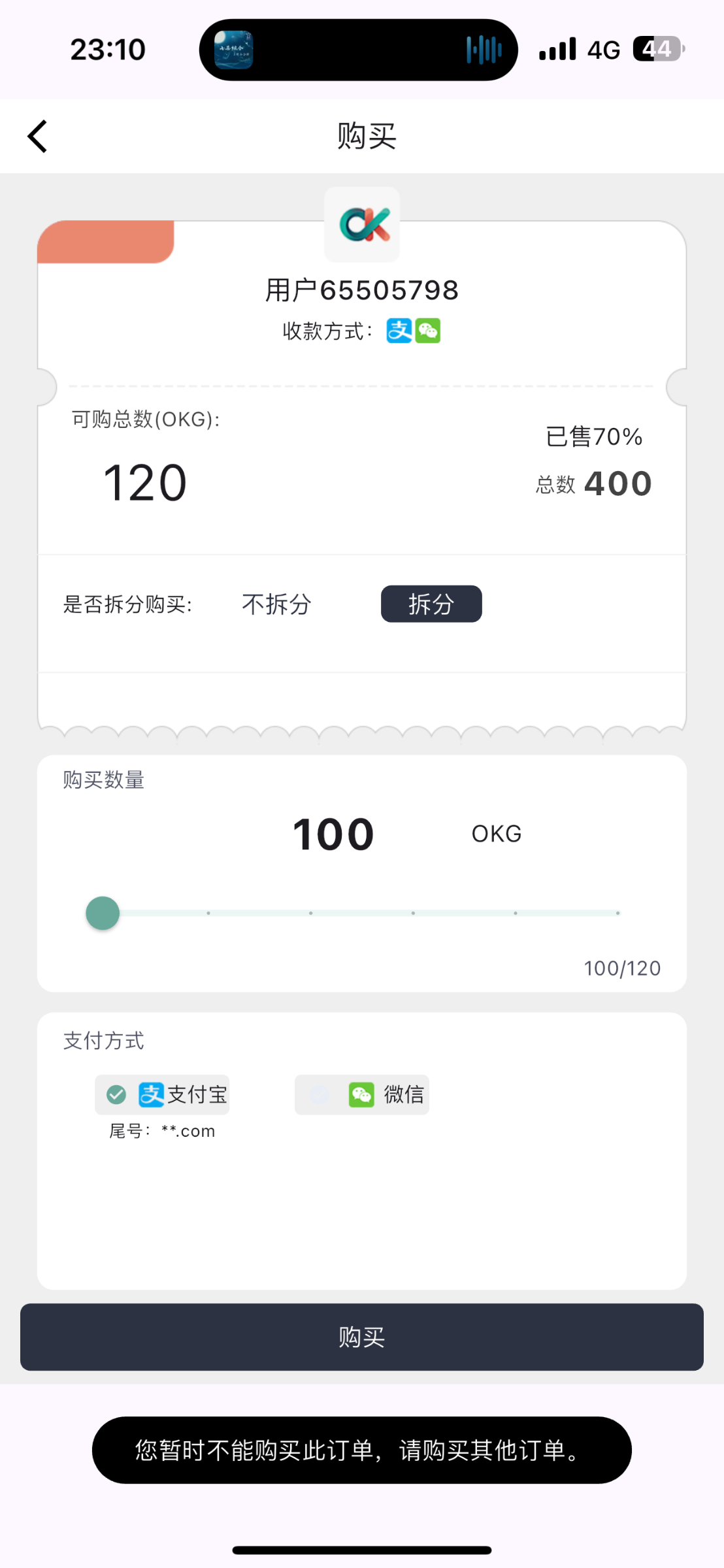The width and height of the screenshot is (724, 1568).
Task: Edit the purchase quantity 100
Action: [x=333, y=834]
